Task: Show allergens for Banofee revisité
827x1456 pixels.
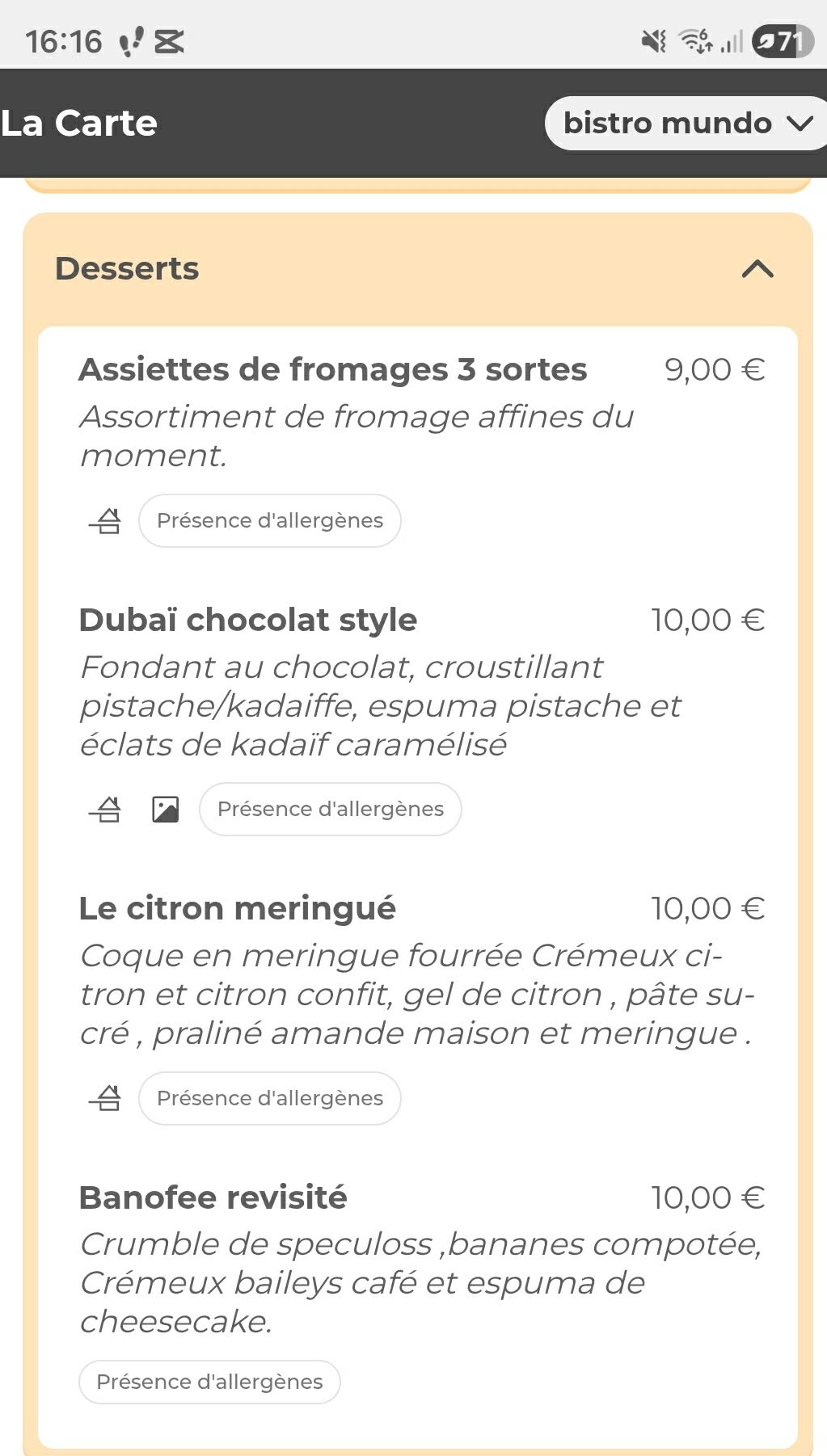Action: (209, 1382)
